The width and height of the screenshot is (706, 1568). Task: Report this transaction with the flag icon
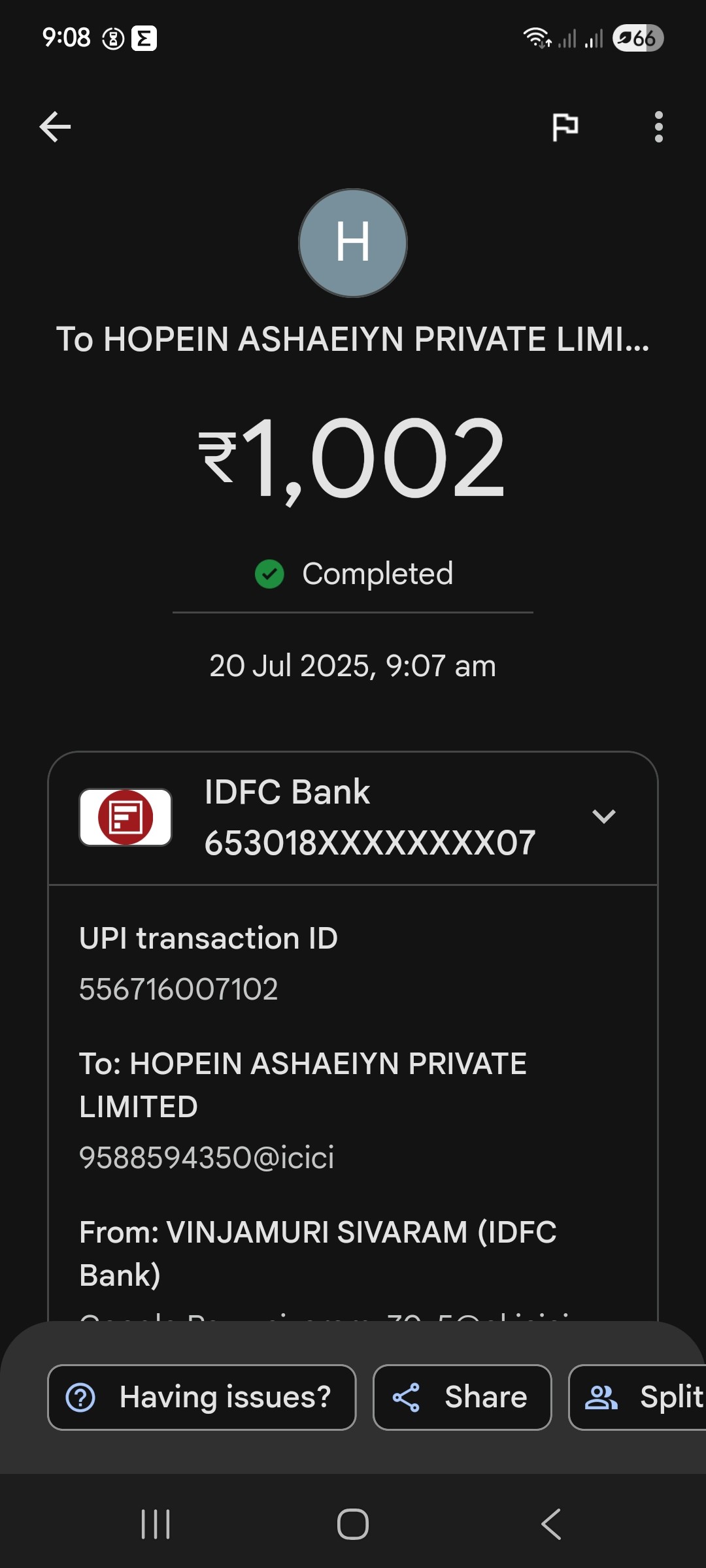[565, 127]
